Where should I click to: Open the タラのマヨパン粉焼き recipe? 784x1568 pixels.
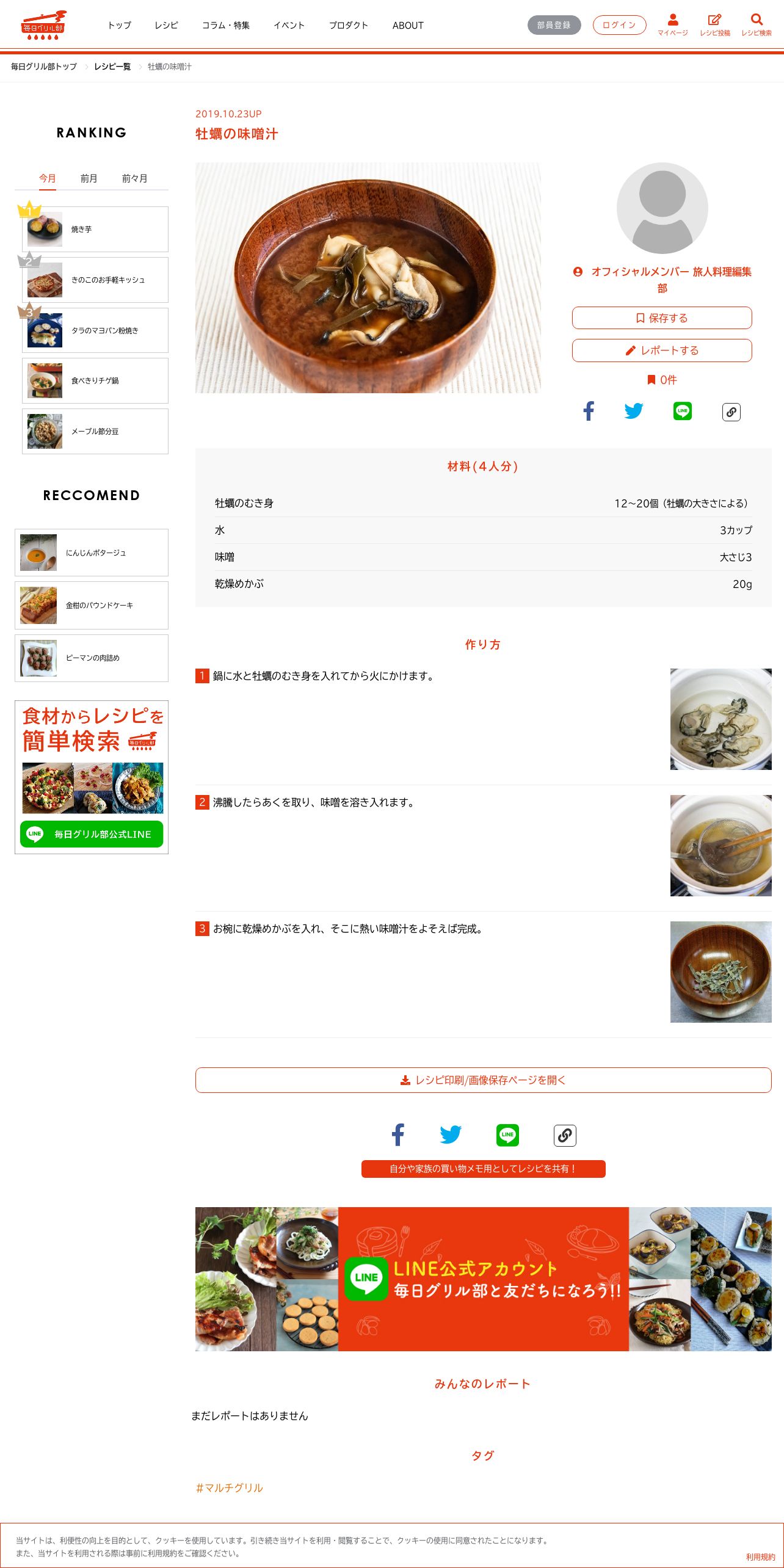point(95,330)
